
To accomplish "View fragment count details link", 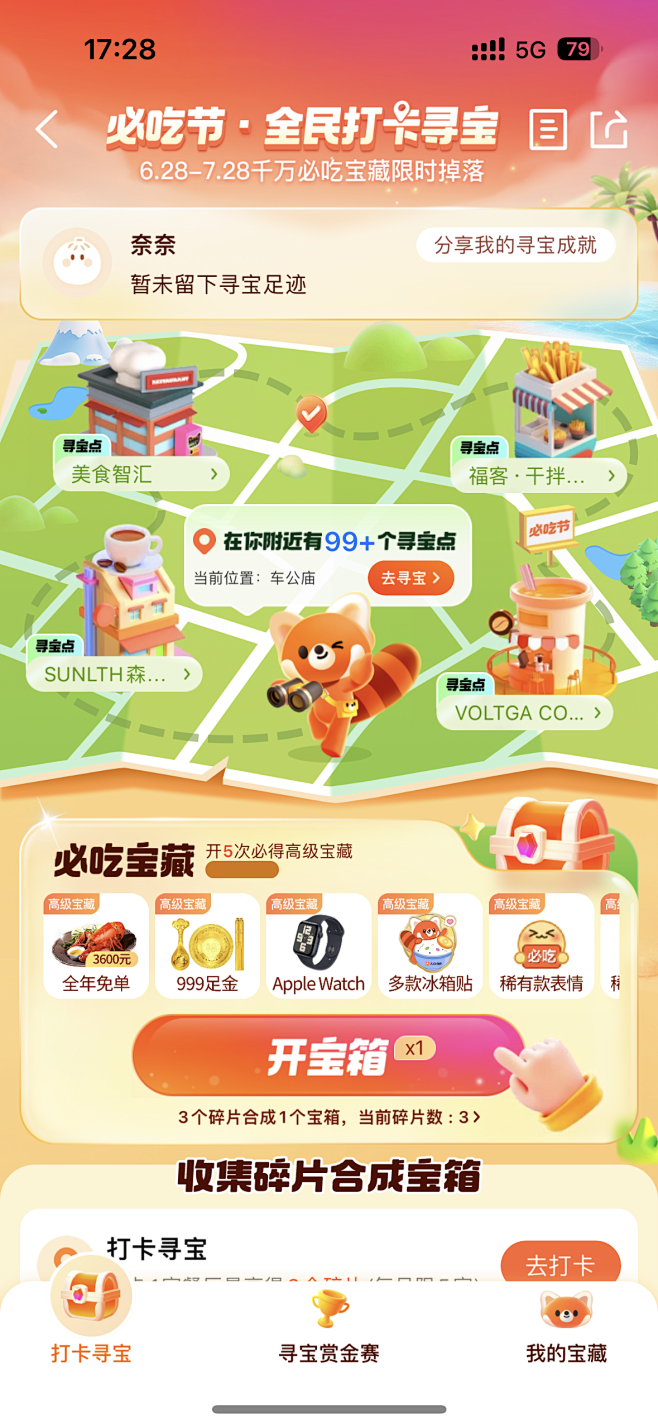I will point(329,1117).
